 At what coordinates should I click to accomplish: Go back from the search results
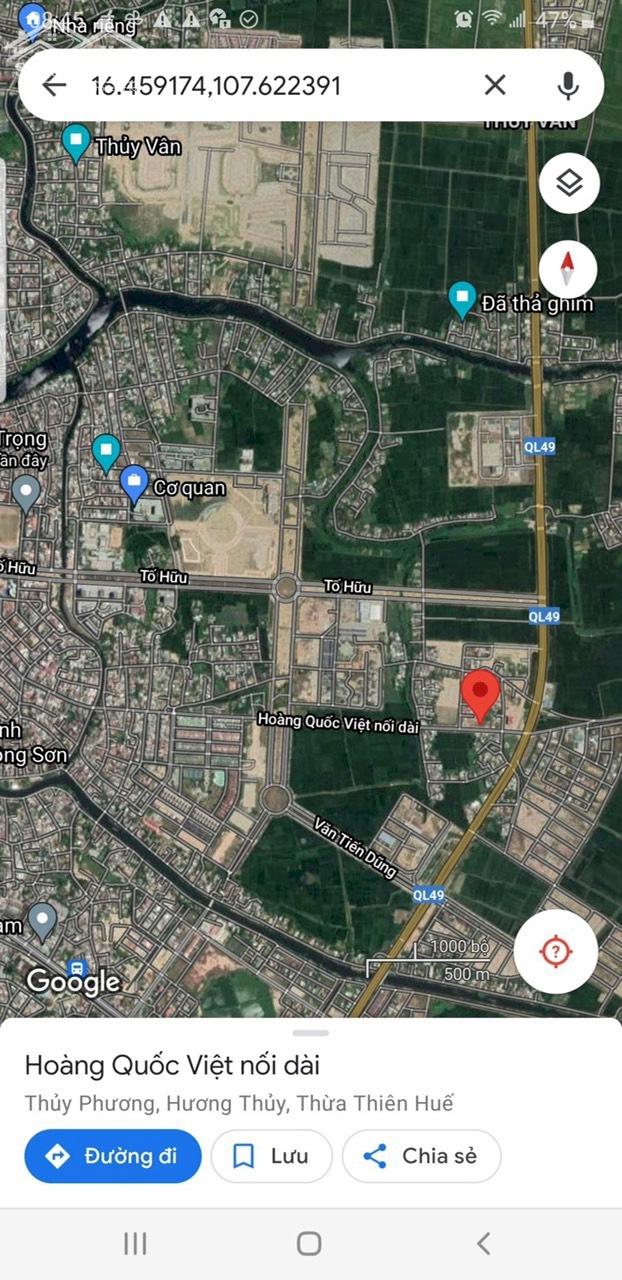pyautogui.click(x=54, y=85)
